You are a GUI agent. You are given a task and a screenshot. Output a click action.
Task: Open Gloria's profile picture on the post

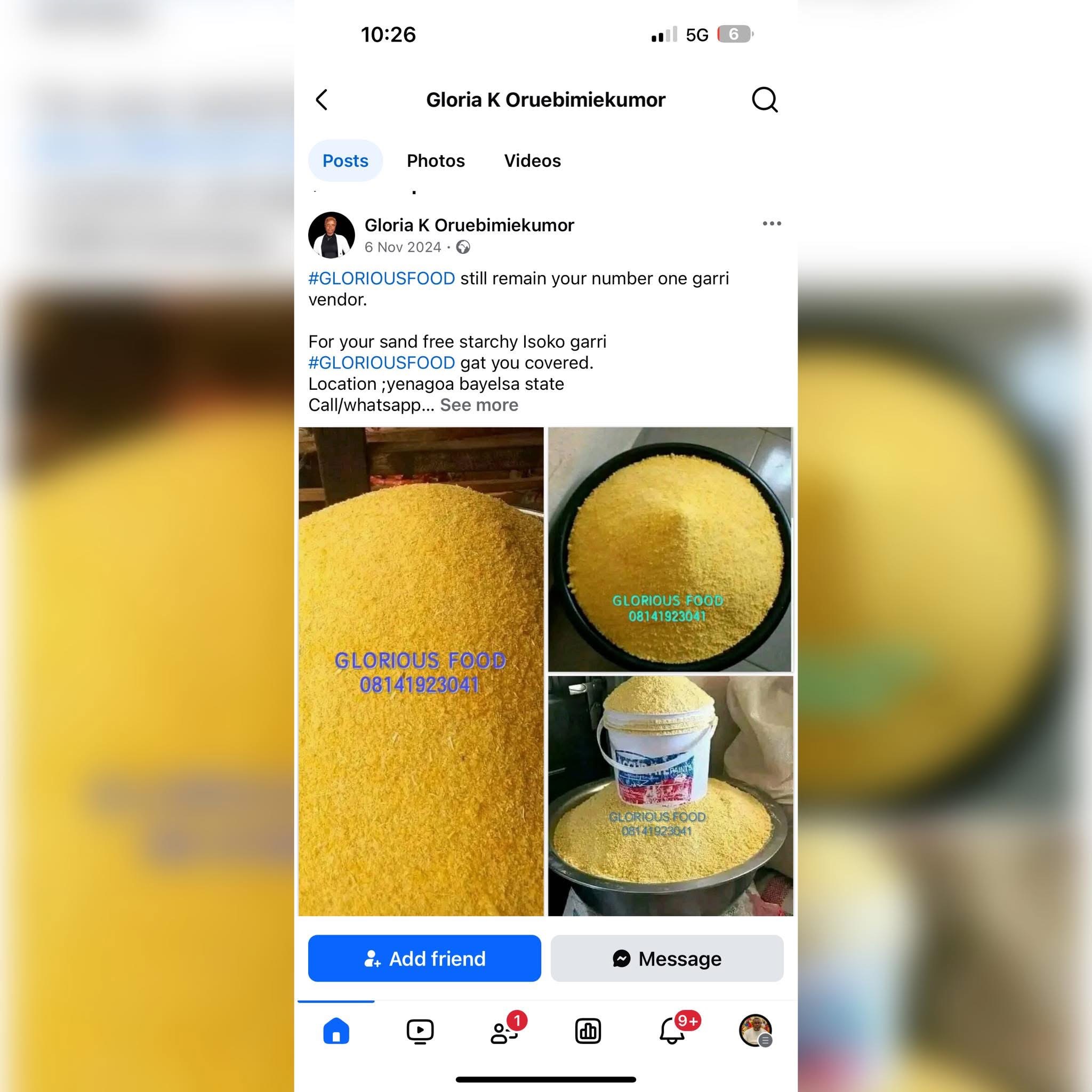point(331,235)
